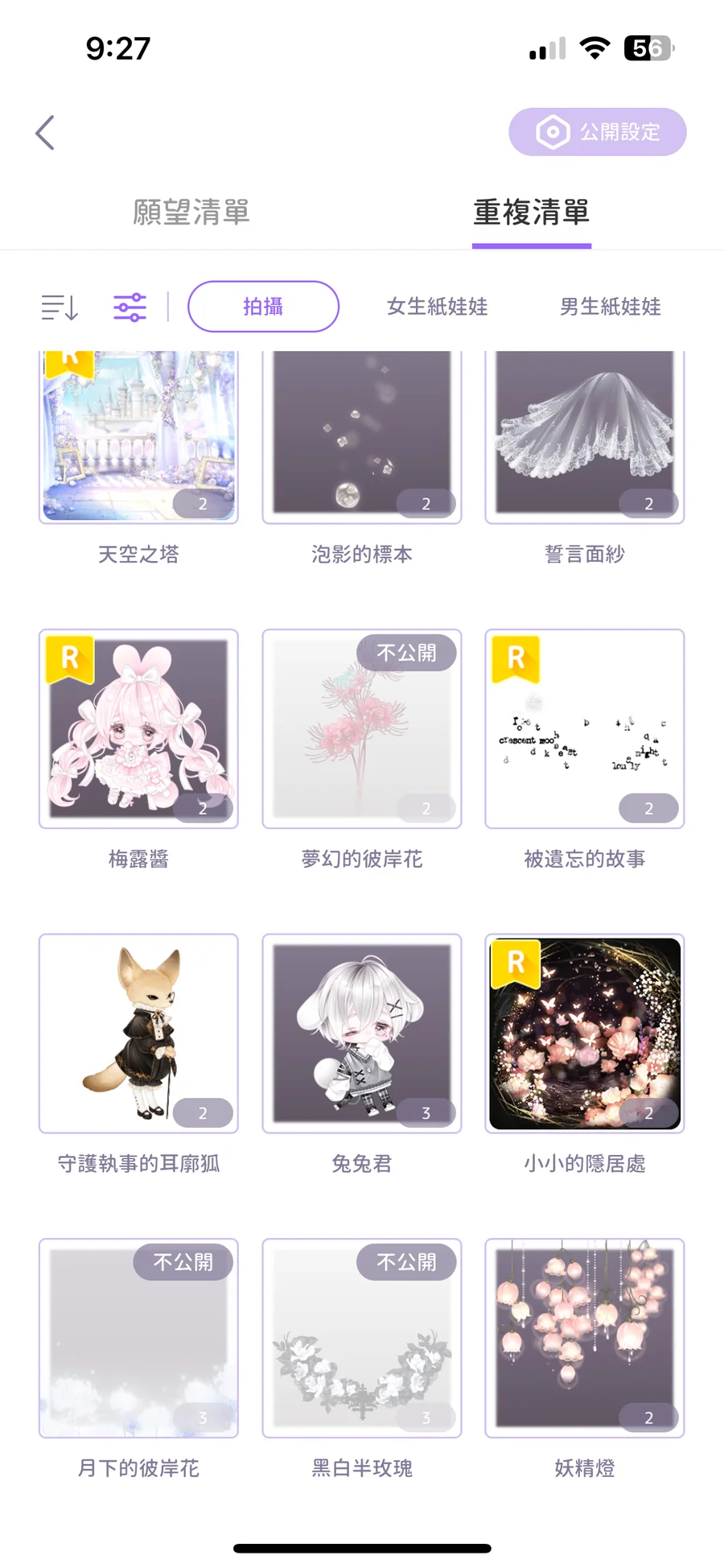View the 被遺忘的故事 item

coord(584,728)
